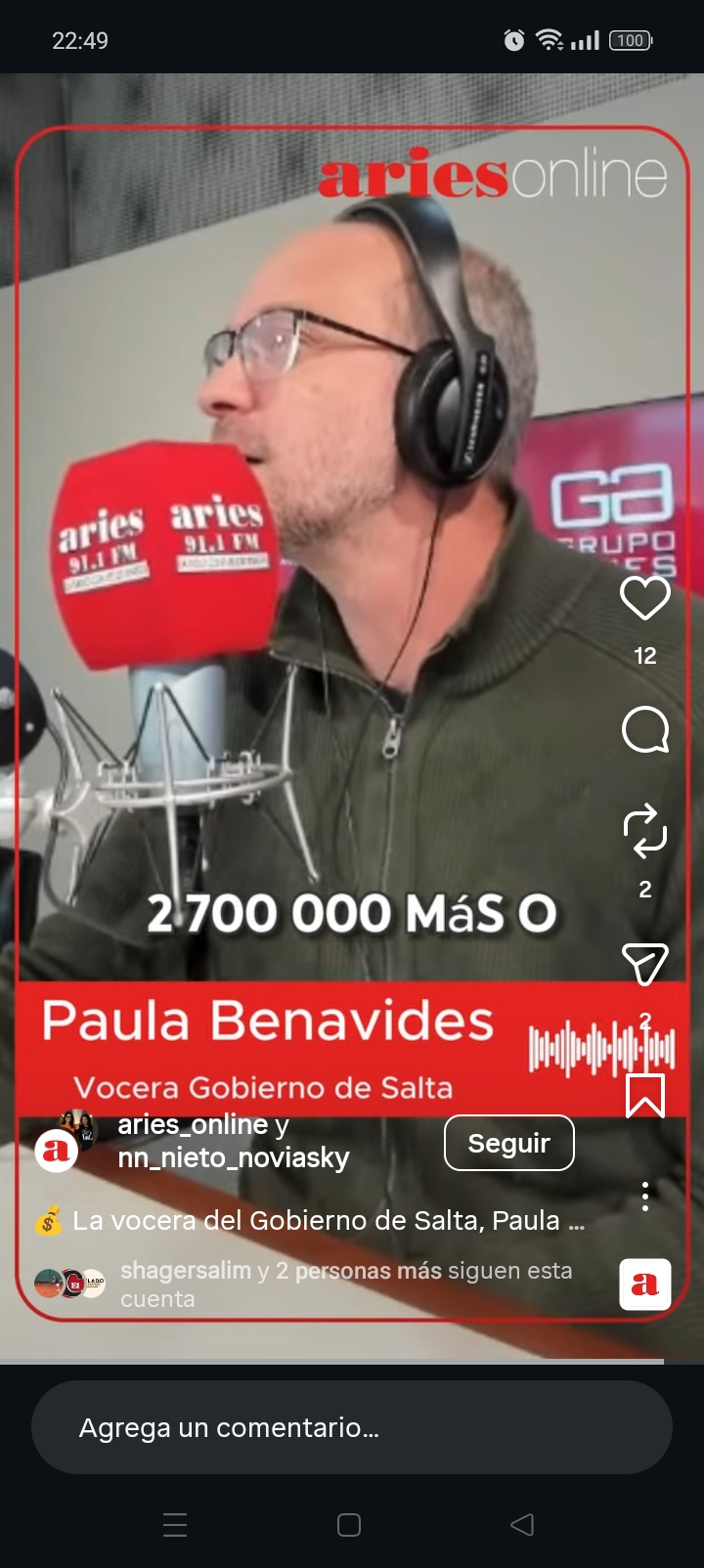
Task: Tap the Agrega un comentario field
Action: click(x=352, y=1427)
